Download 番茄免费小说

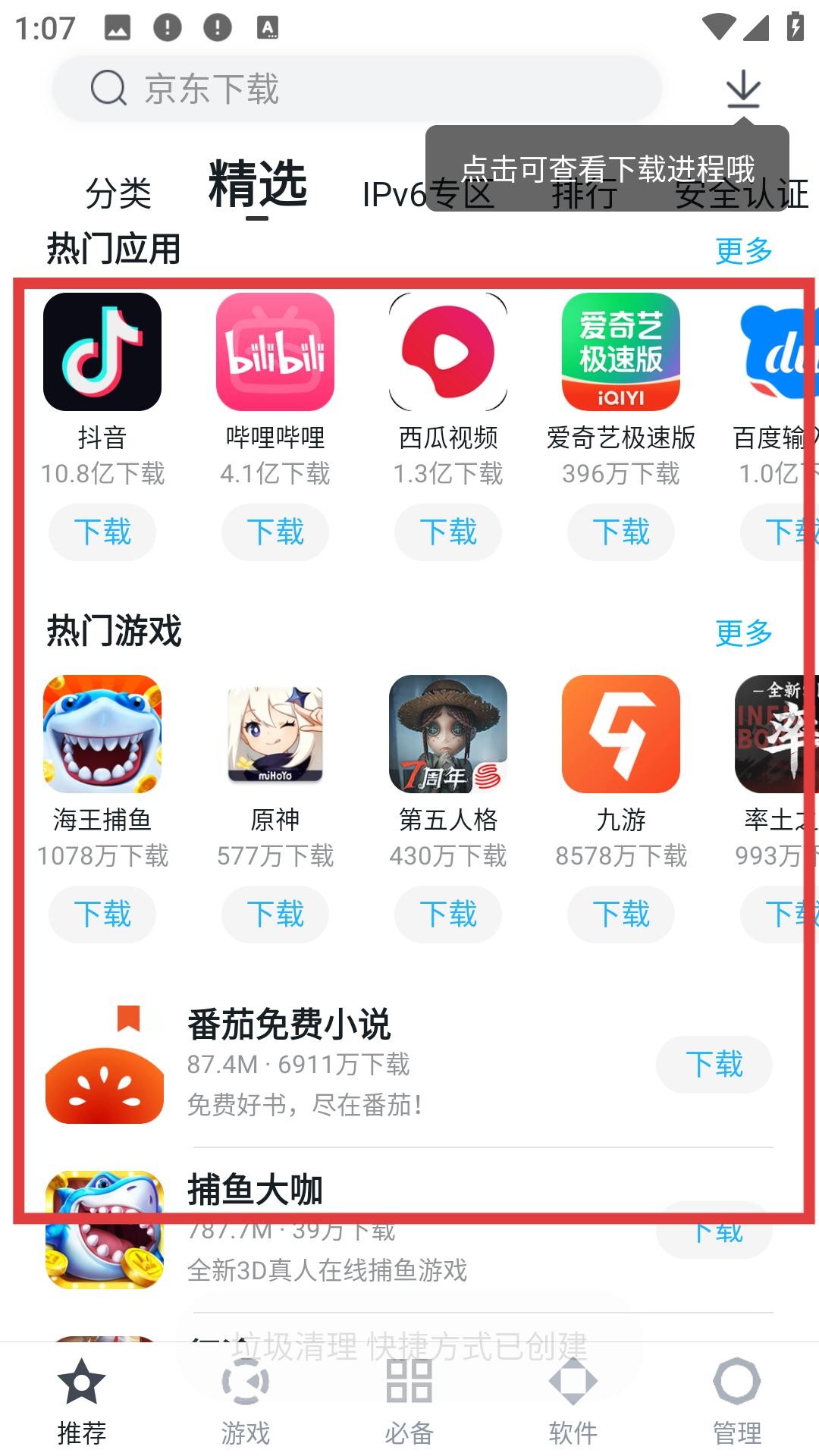714,1064
